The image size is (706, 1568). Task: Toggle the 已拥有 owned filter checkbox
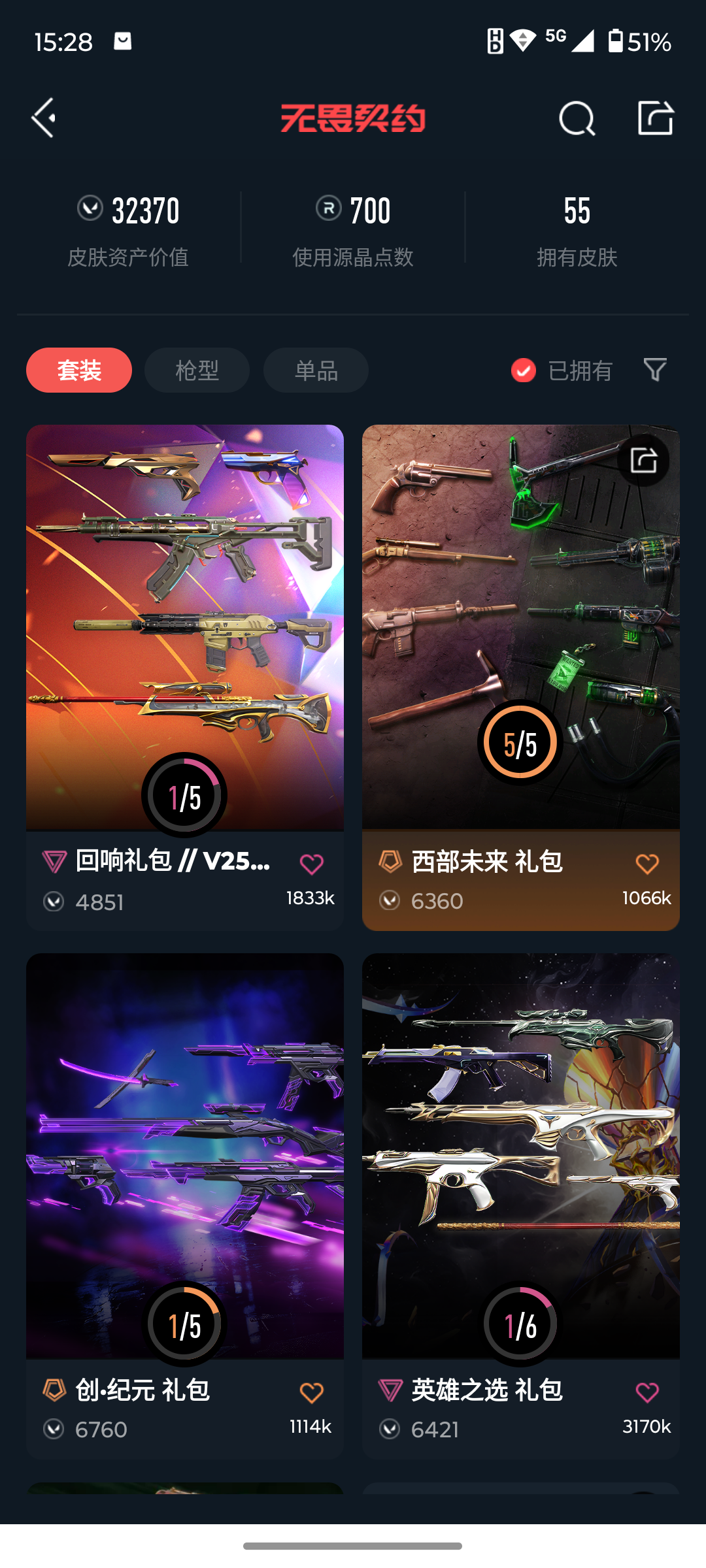[x=523, y=370]
